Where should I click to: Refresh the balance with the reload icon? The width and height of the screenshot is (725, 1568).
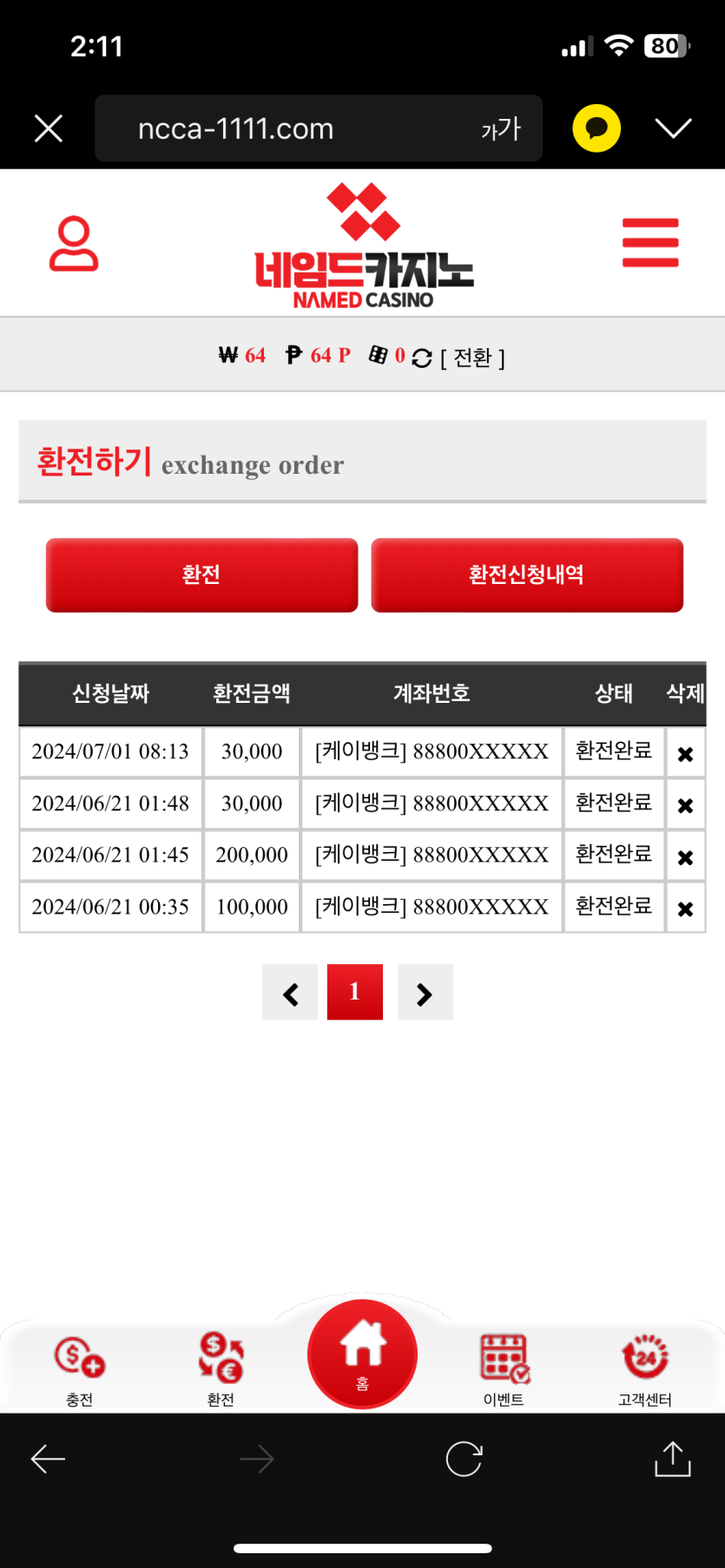[x=422, y=358]
